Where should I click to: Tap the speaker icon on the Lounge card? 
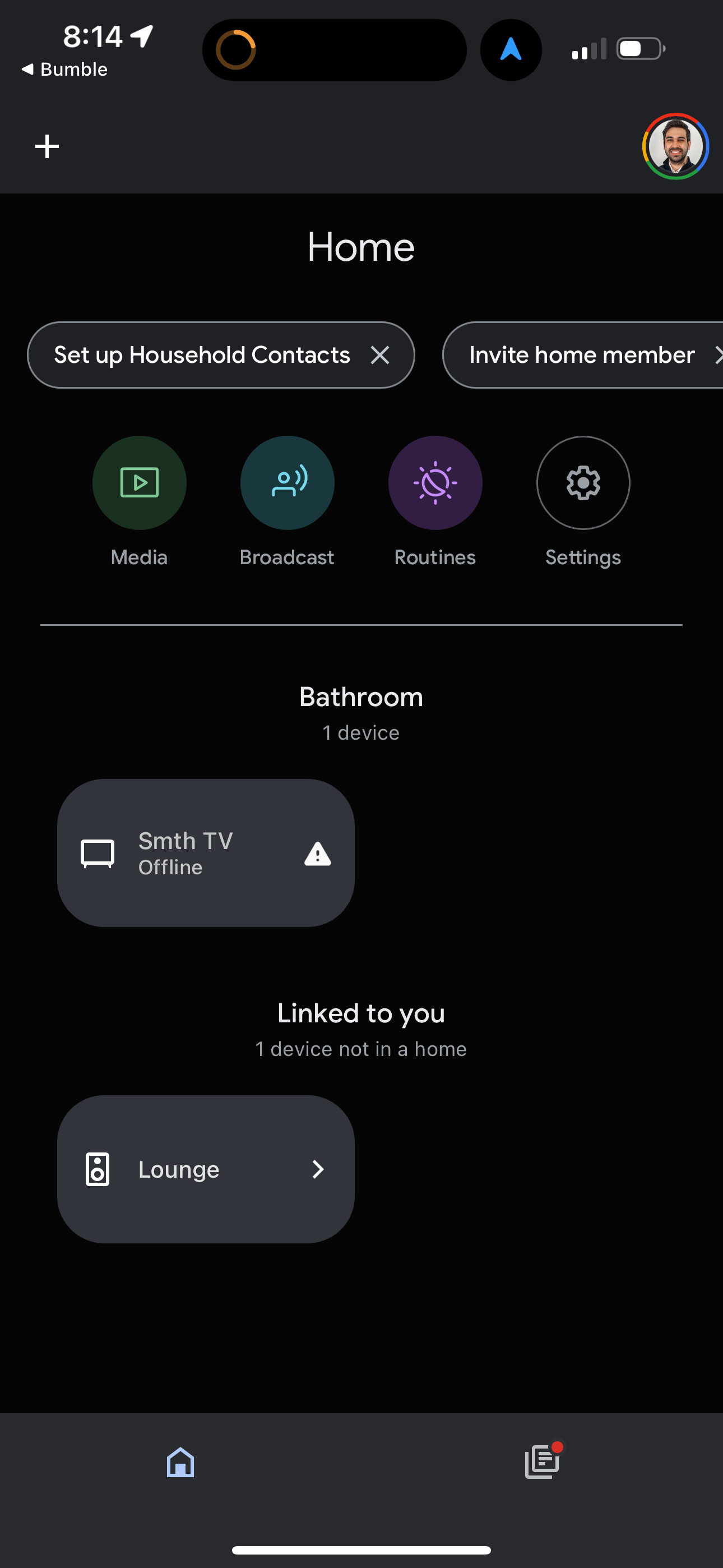click(99, 1169)
